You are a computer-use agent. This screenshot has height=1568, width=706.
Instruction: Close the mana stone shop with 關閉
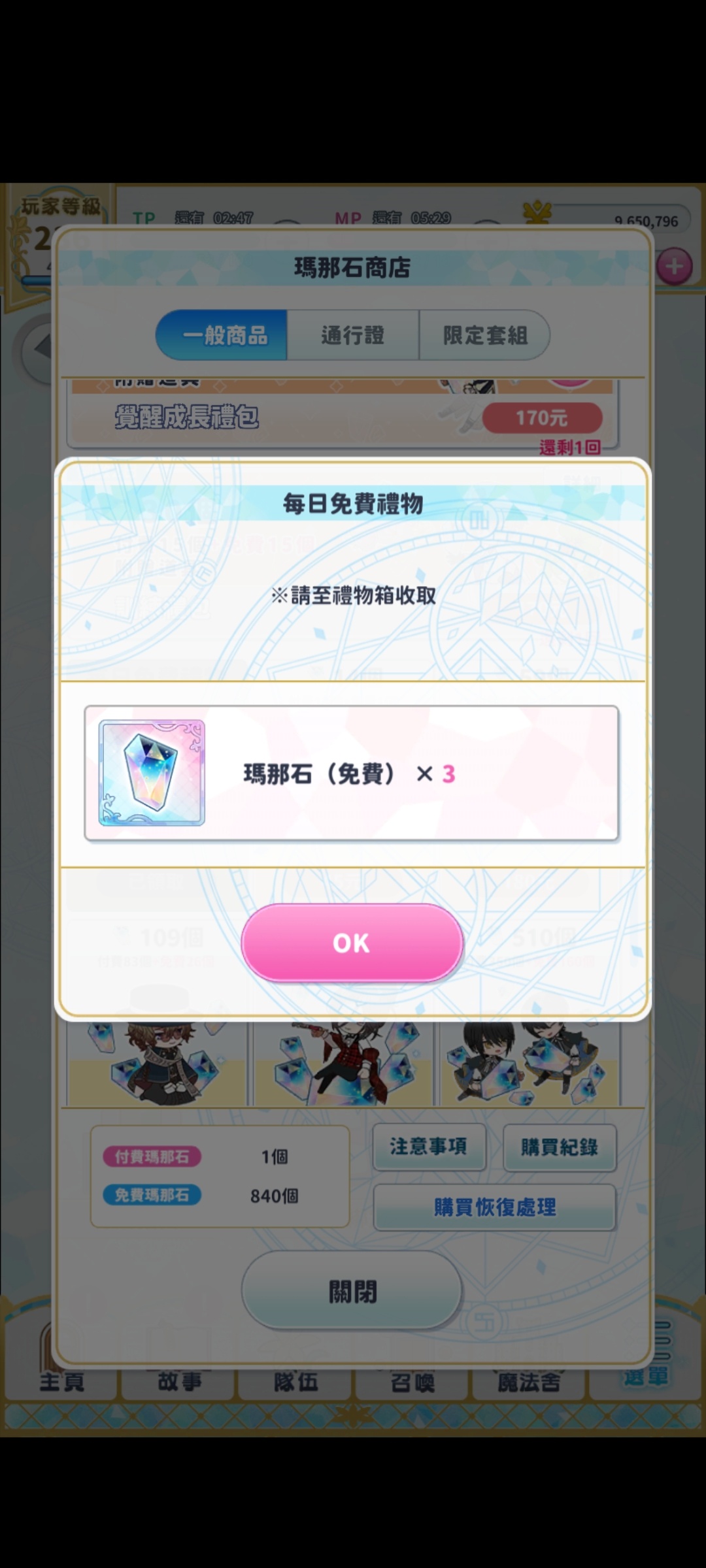click(x=352, y=1291)
